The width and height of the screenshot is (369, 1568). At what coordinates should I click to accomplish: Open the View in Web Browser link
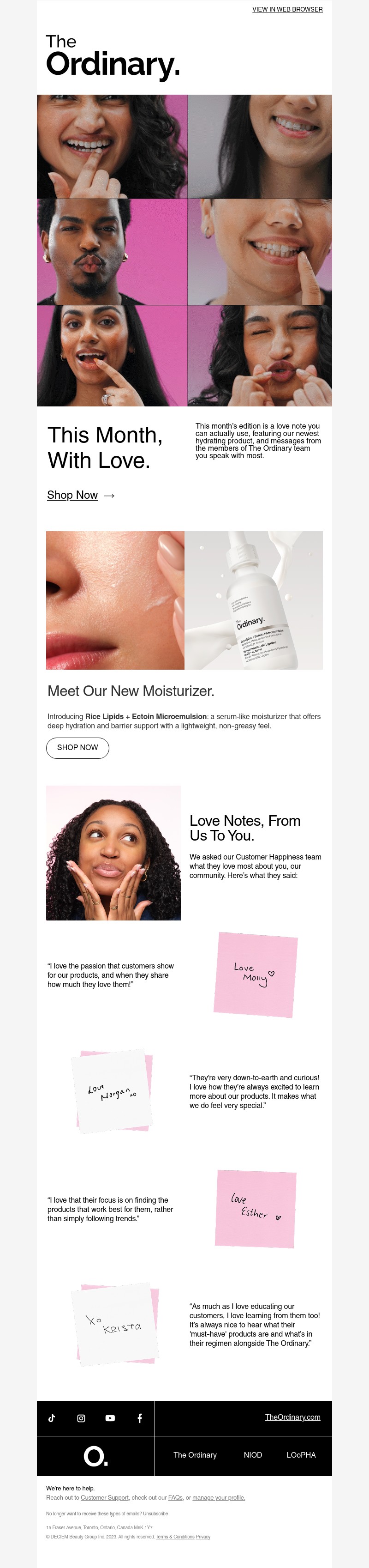coord(287,9)
